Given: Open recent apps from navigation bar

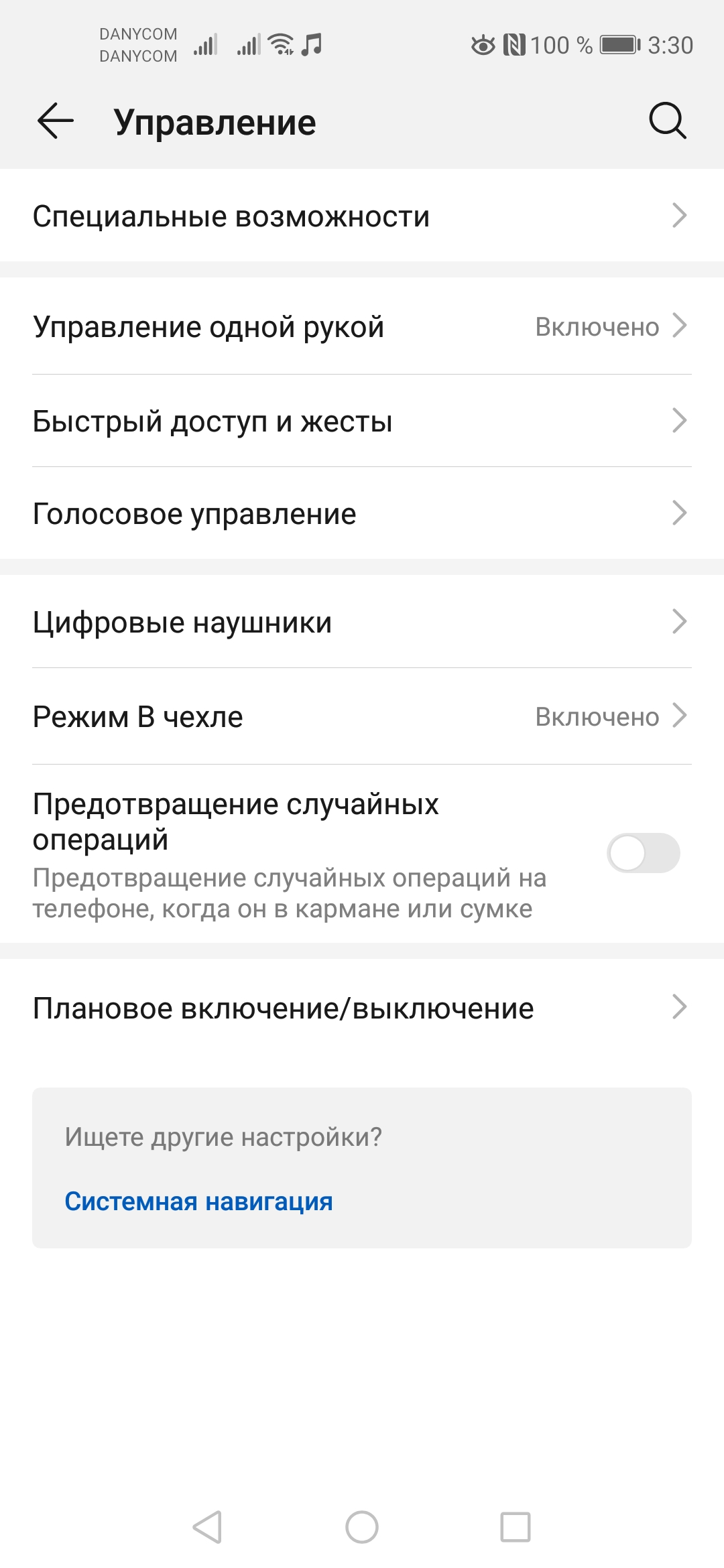Looking at the screenshot, I should [516, 1527].
